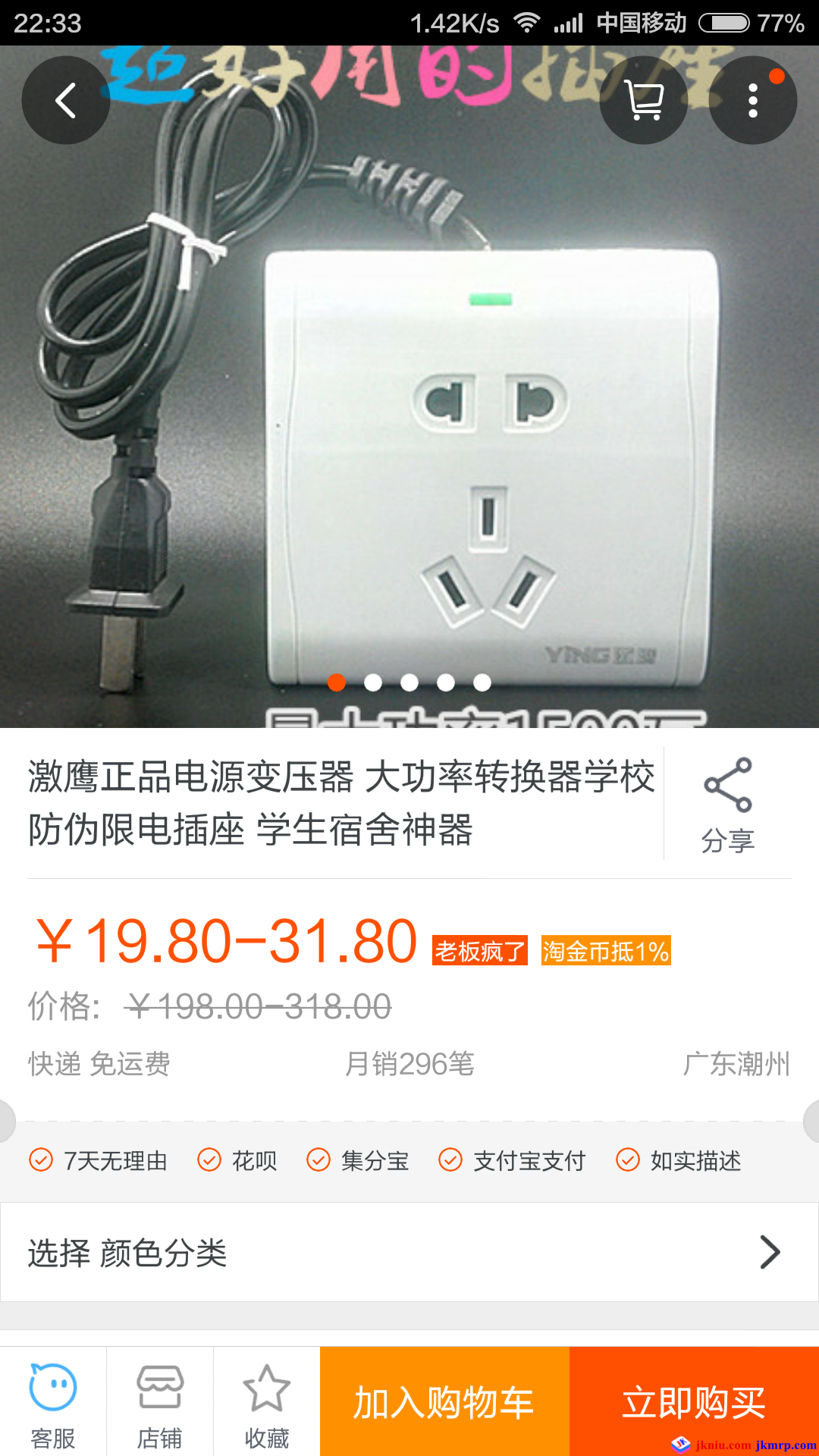
Task: Go back using the top-left arrow
Action: (x=66, y=100)
